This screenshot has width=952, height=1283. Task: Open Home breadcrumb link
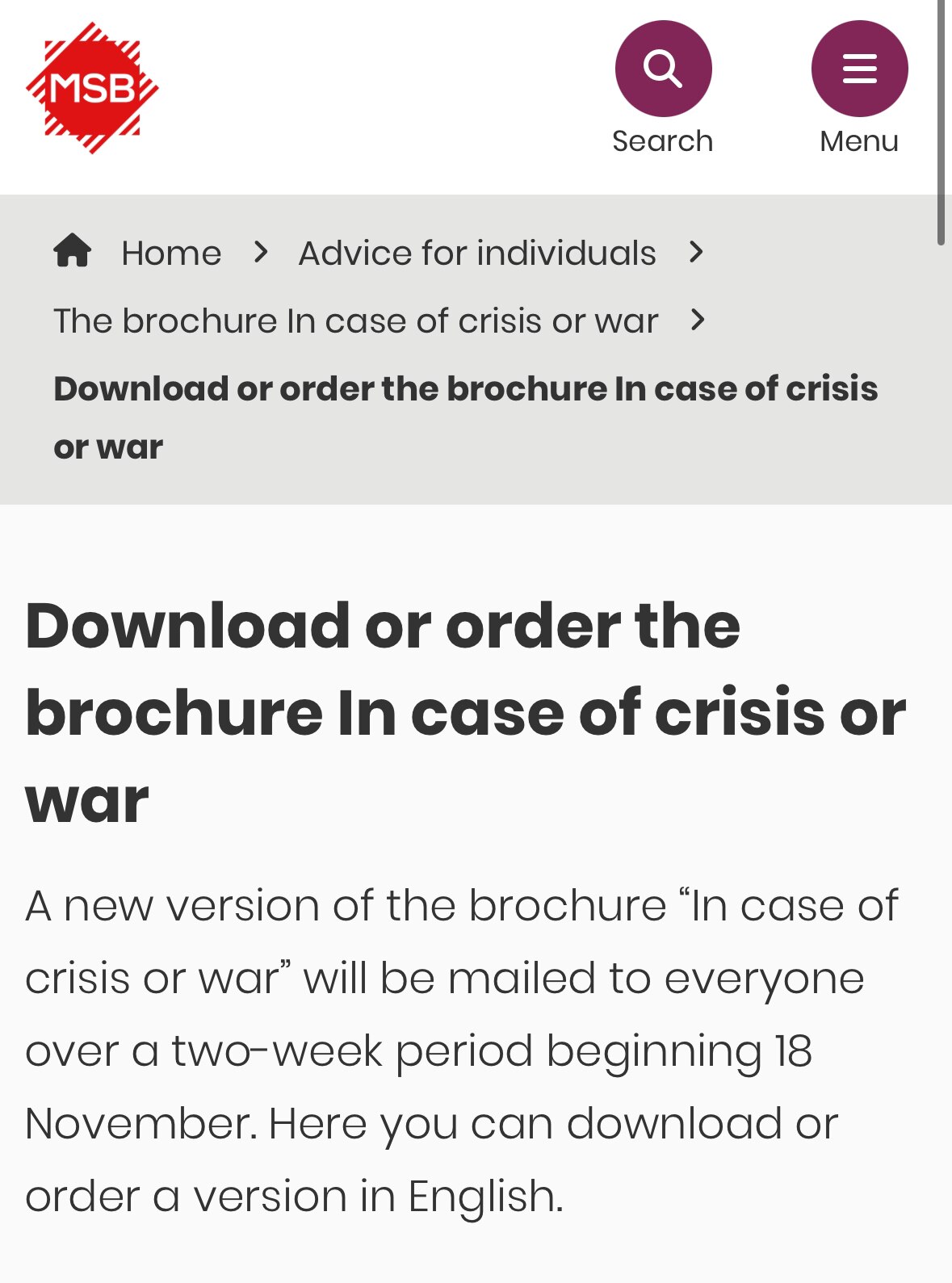[x=171, y=254]
